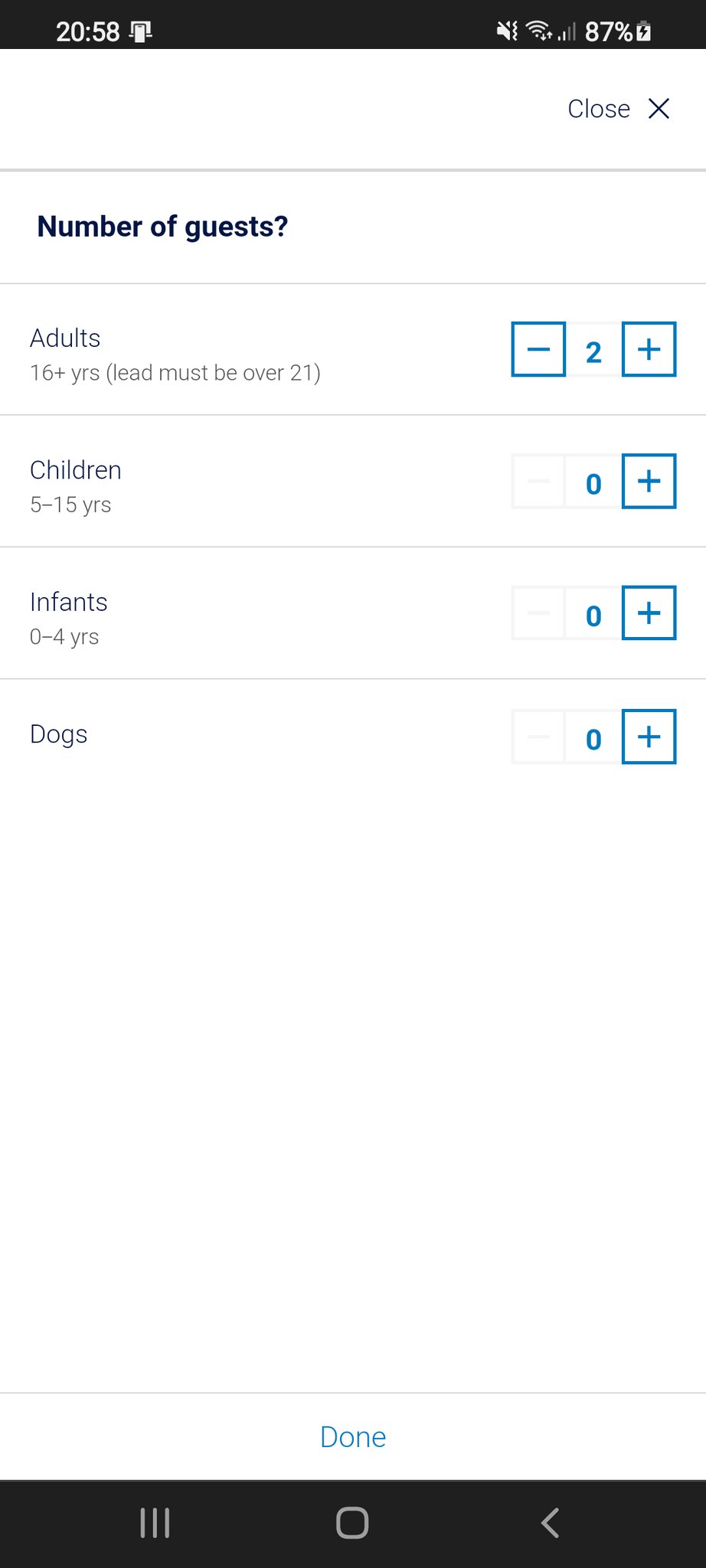Viewport: 706px width, 1568px height.
Task: Increase the number of adults
Action: [x=649, y=350]
